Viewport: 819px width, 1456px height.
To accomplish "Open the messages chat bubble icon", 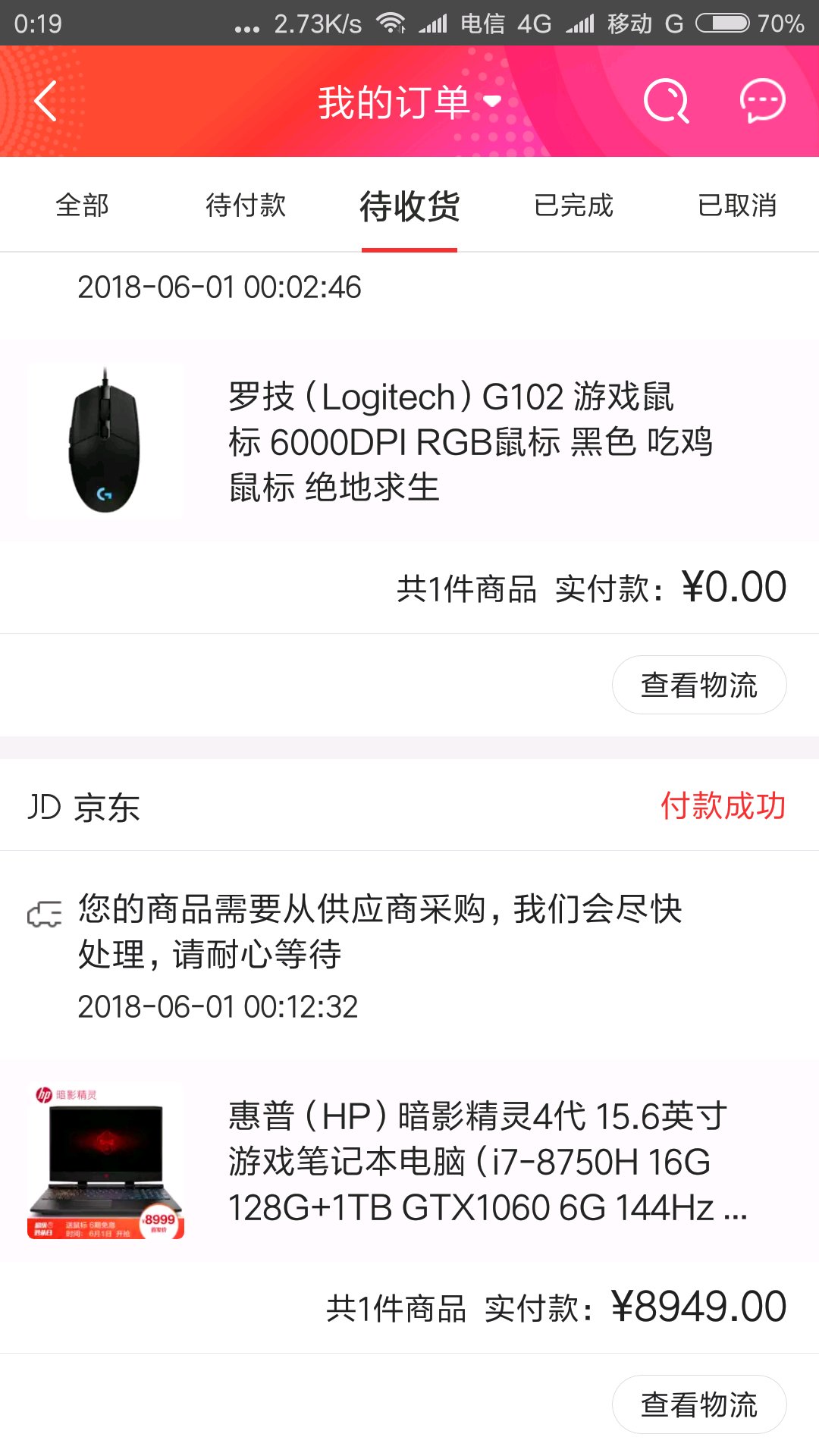I will coord(762,101).
